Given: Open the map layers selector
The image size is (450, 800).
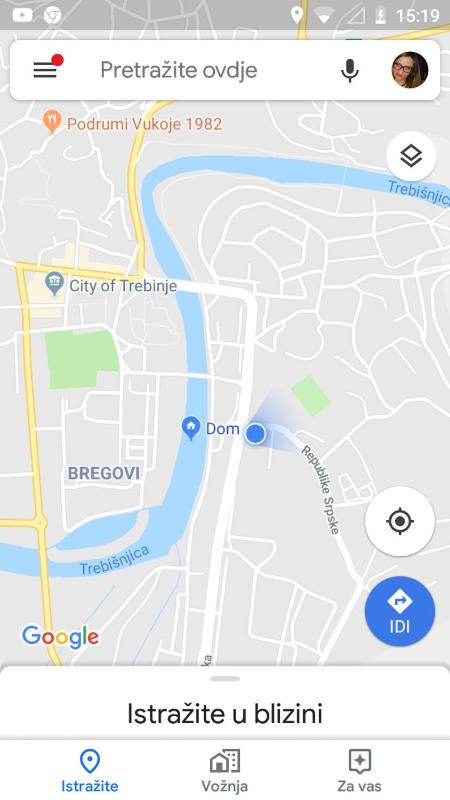Looking at the screenshot, I should pos(411,156).
